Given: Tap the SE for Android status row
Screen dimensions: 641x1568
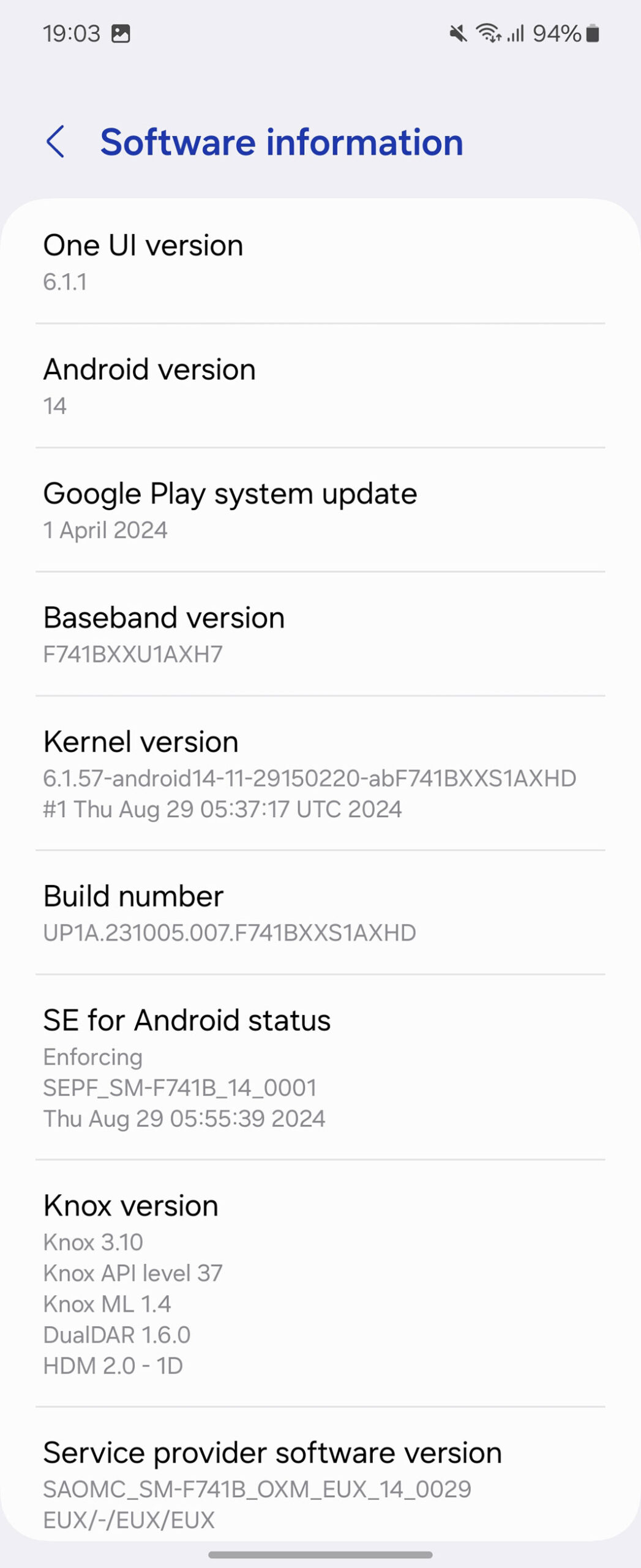Looking at the screenshot, I should 320,1067.
